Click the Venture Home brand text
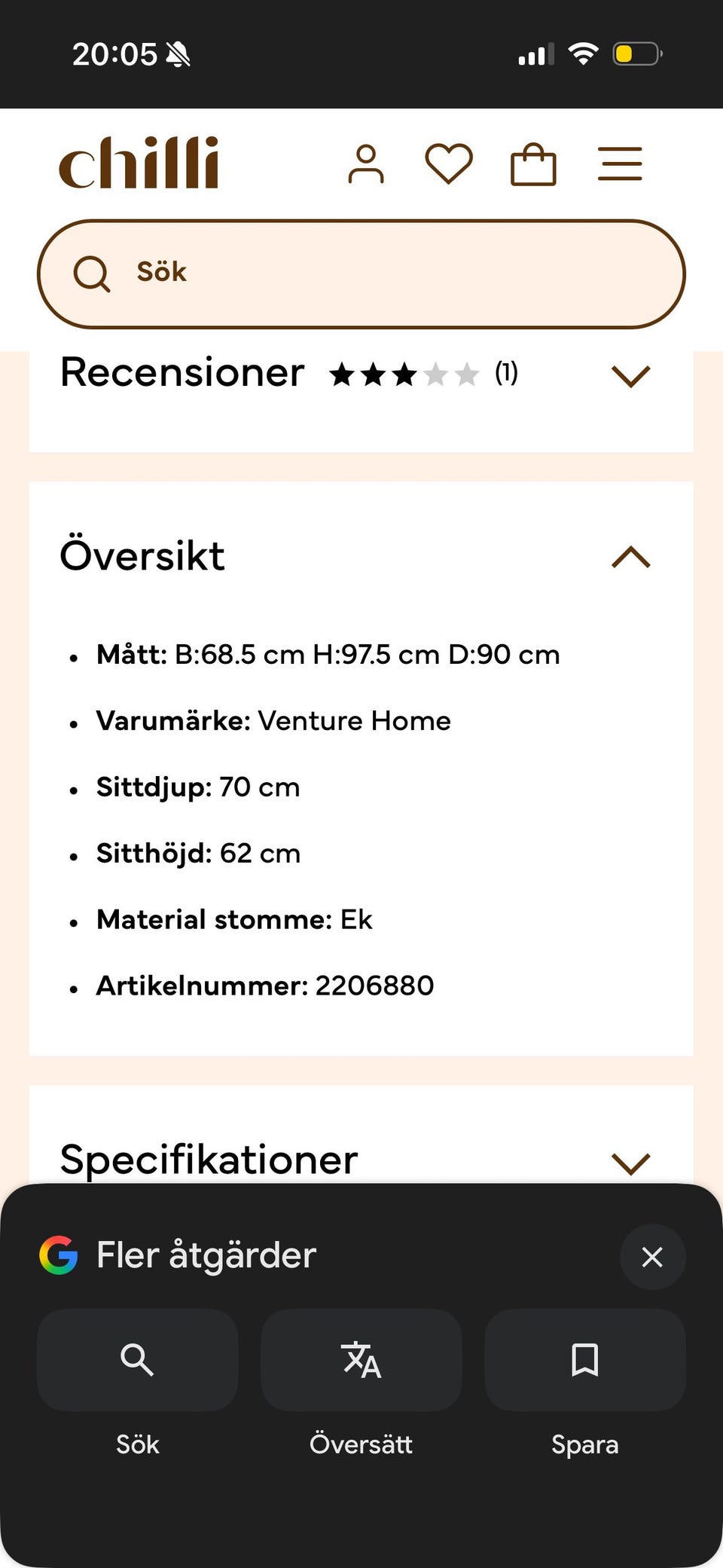723x1568 pixels. tap(353, 721)
